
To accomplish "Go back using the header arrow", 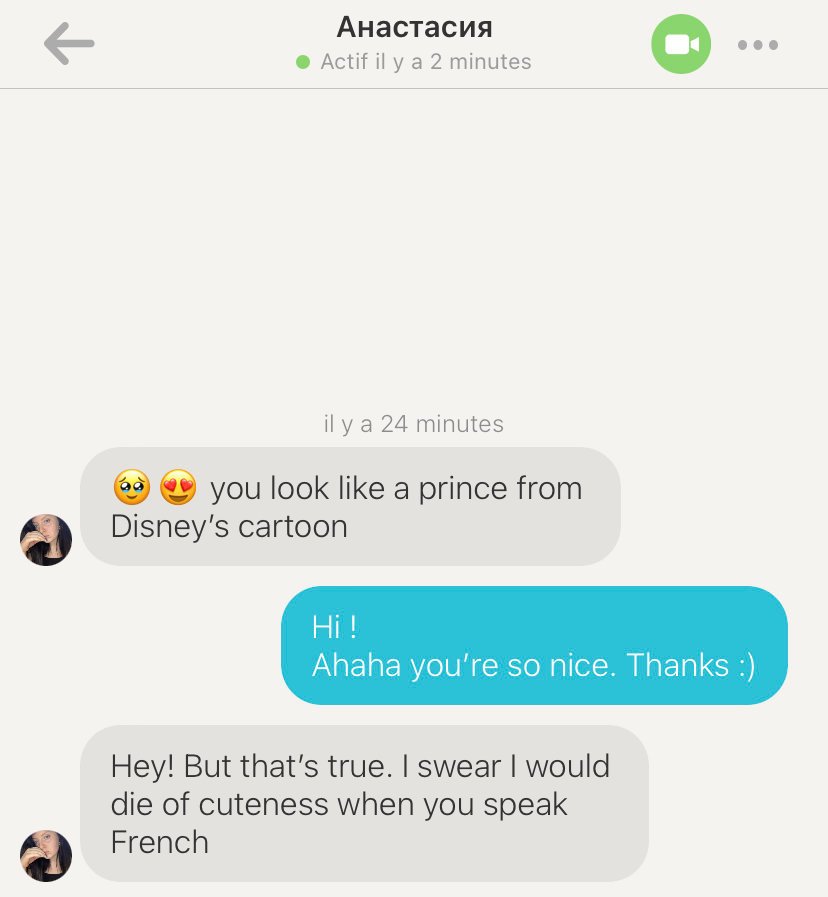I will click(69, 43).
